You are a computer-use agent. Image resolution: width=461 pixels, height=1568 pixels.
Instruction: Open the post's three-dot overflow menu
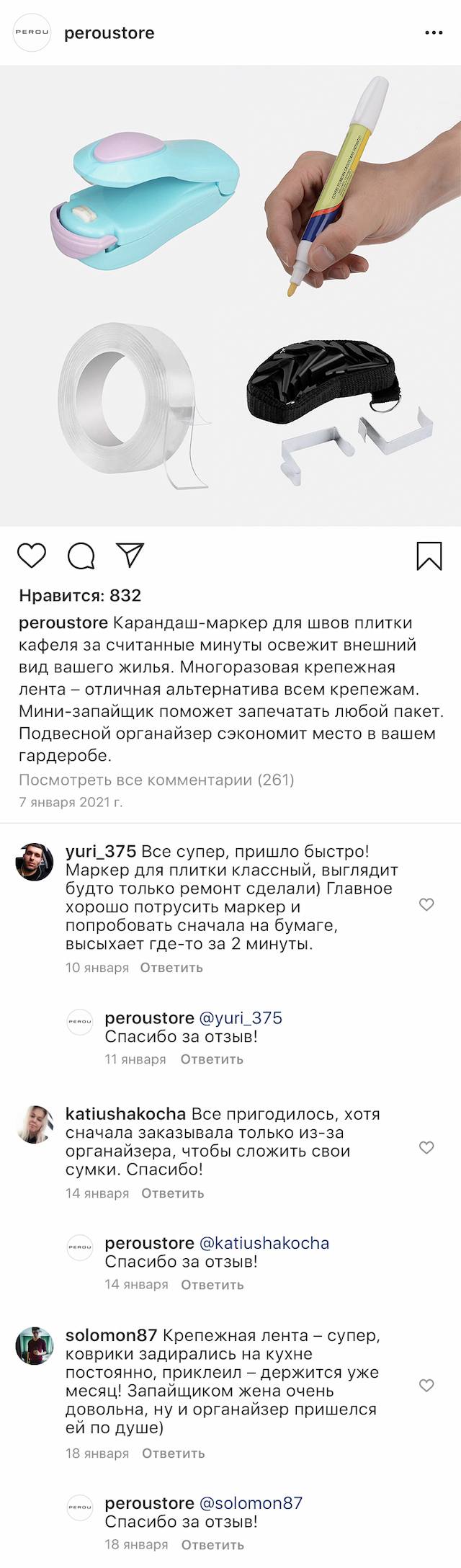434,33
